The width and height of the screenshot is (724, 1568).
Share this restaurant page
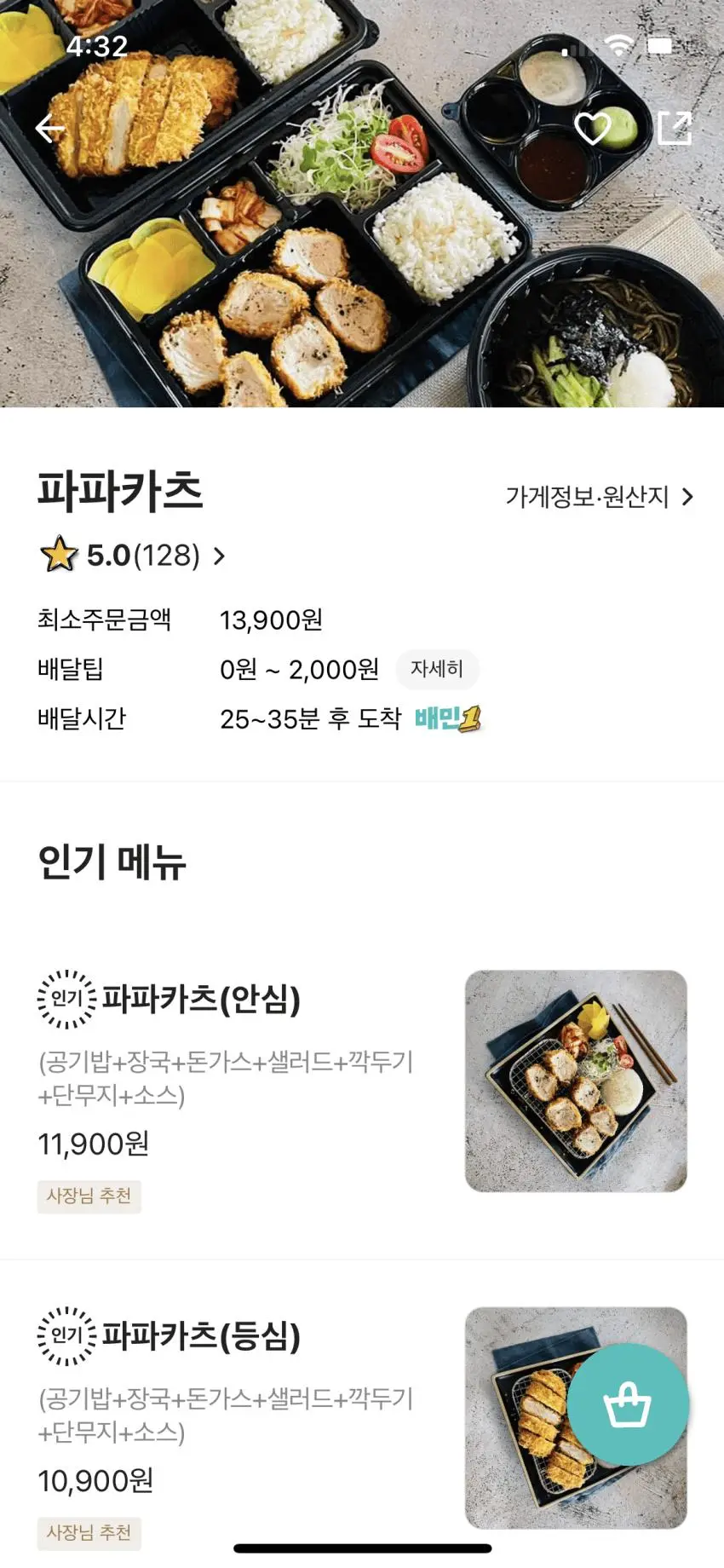[675, 129]
